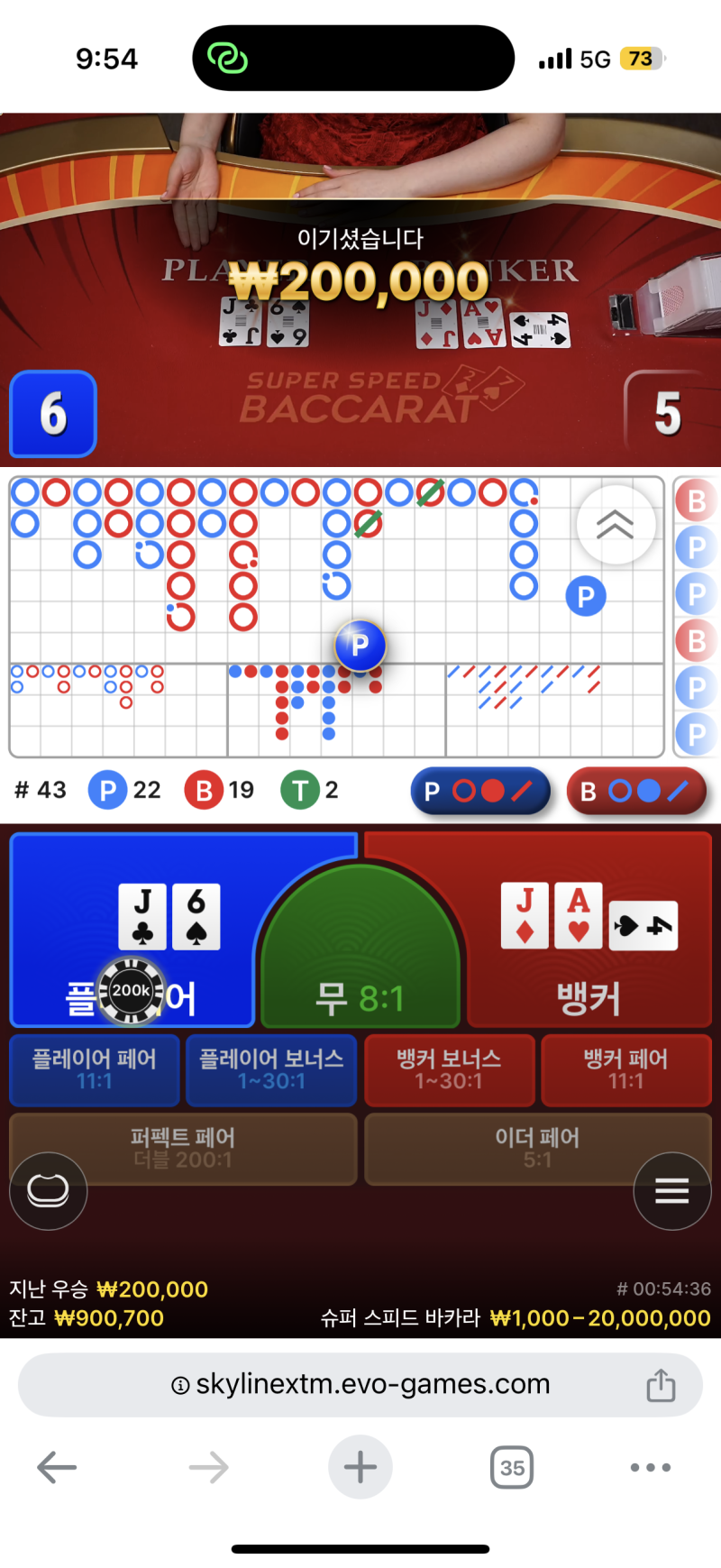Expand the roadmap with double-chevron button

tap(616, 525)
